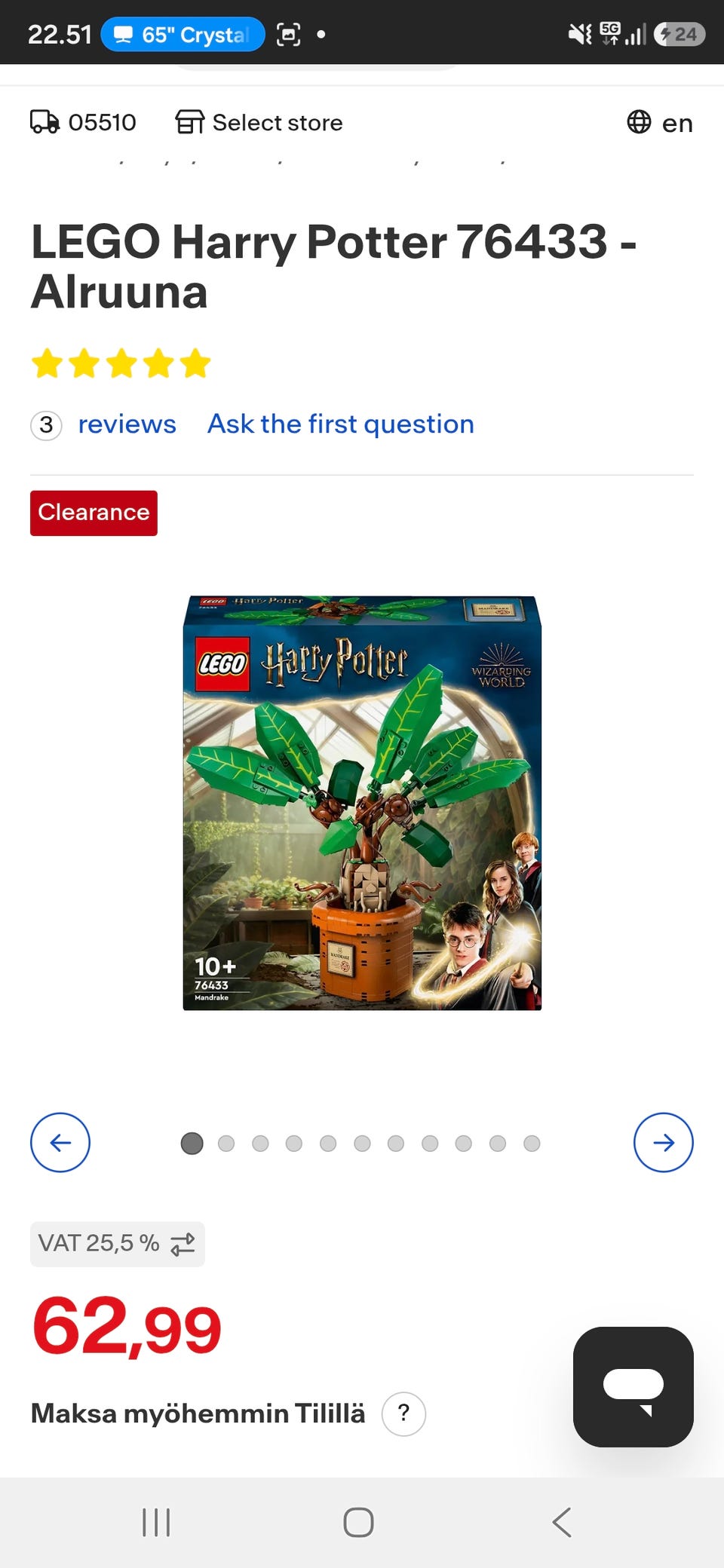The image size is (724, 1568).
Task: Open the 3 reviews link
Action: [103, 424]
